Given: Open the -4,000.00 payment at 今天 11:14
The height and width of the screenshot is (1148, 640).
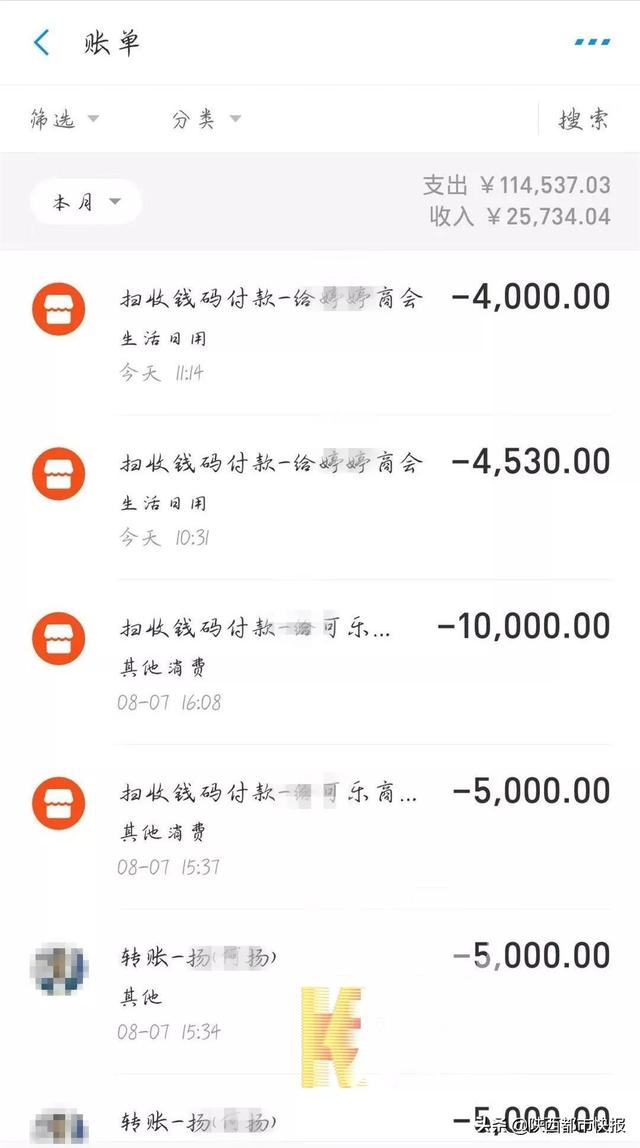Looking at the screenshot, I should [x=320, y=333].
